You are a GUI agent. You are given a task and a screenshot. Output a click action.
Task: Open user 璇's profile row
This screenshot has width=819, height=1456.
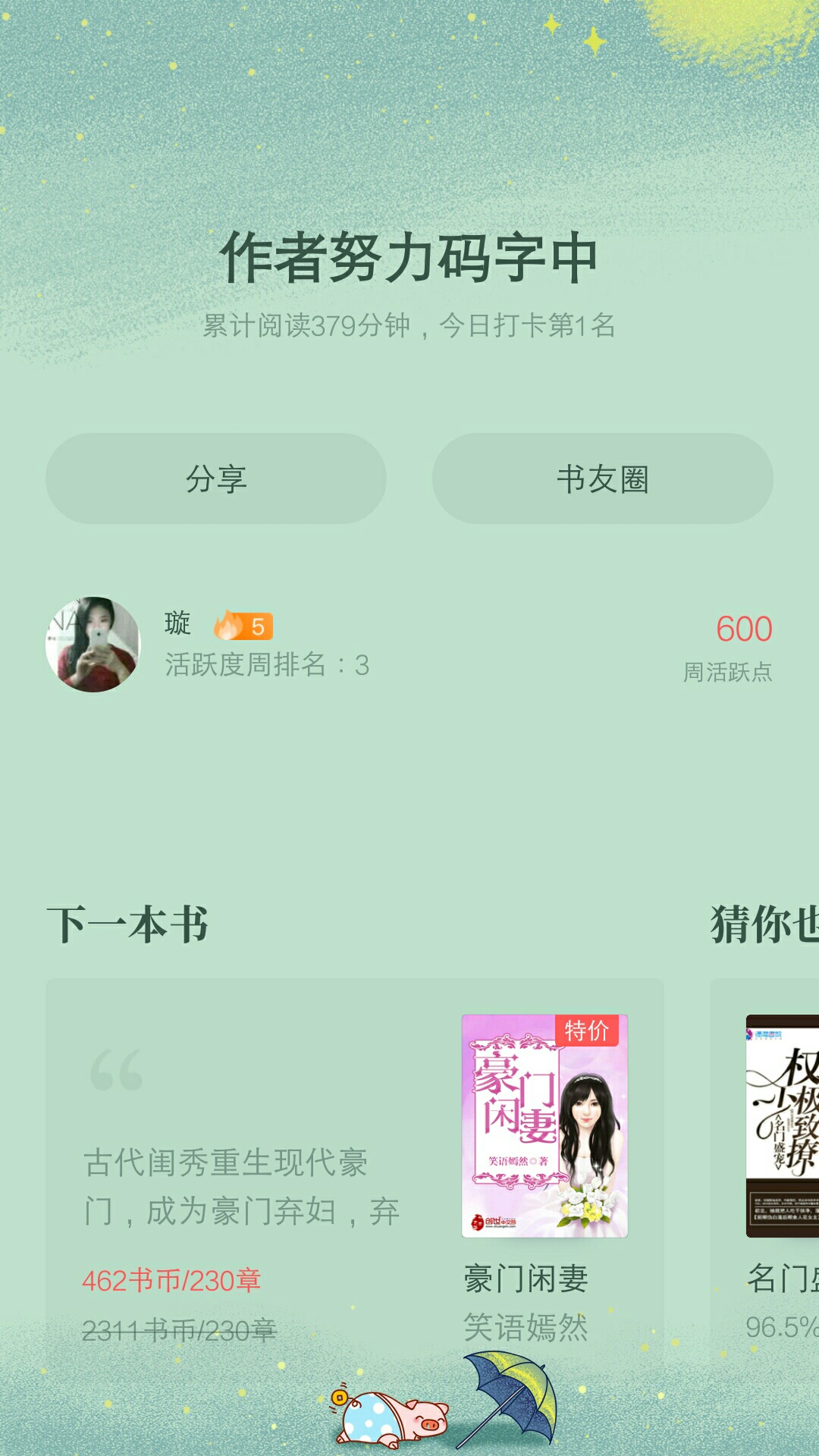(x=409, y=645)
